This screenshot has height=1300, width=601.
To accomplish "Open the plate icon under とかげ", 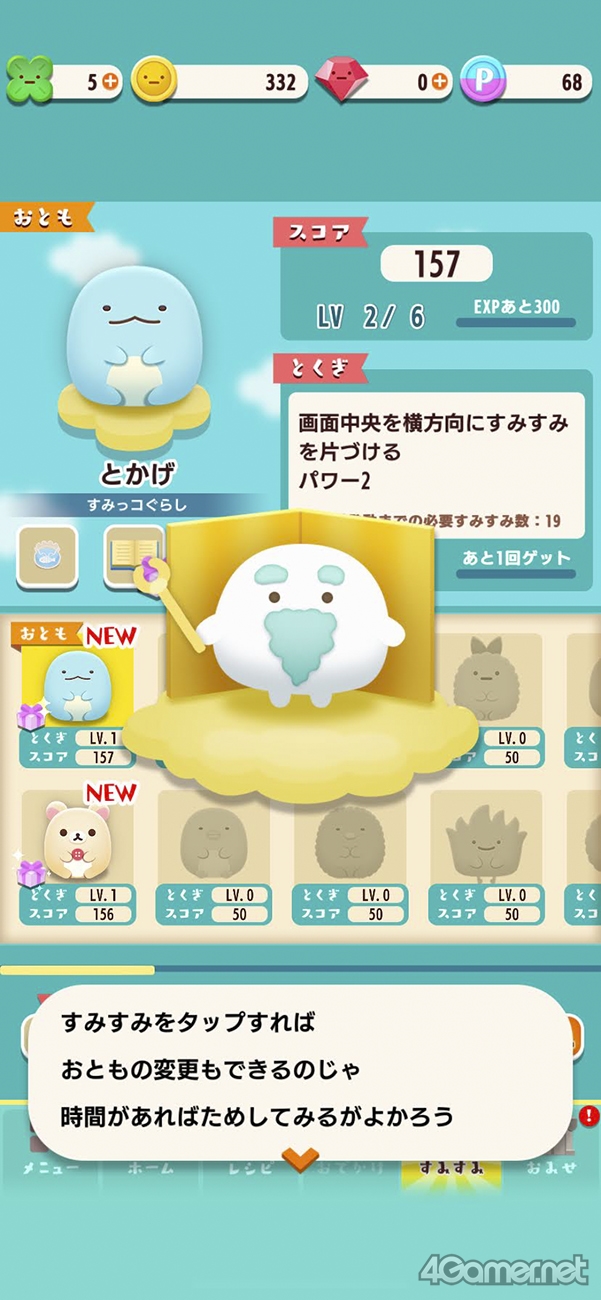I will [x=48, y=555].
